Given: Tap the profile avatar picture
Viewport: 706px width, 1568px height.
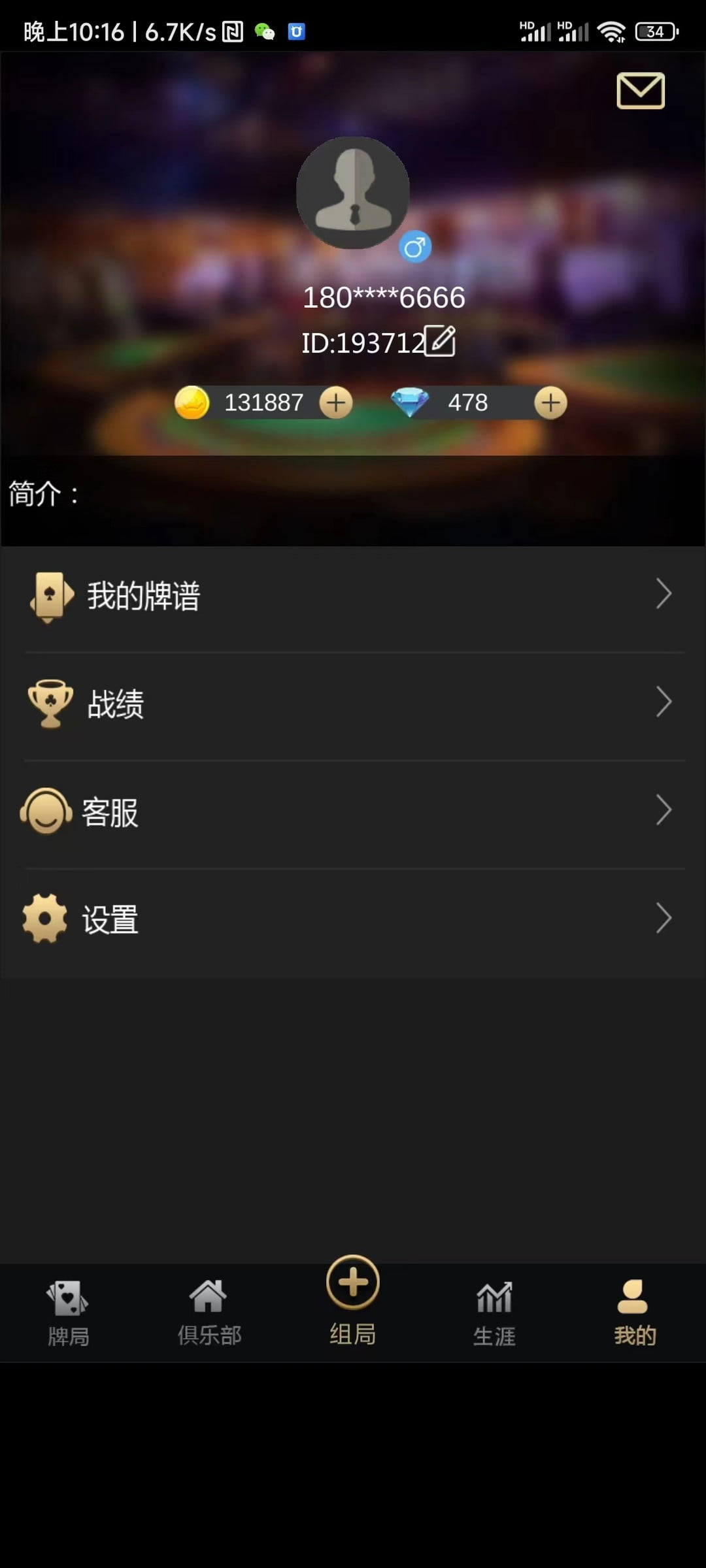Looking at the screenshot, I should pyautogui.click(x=353, y=193).
